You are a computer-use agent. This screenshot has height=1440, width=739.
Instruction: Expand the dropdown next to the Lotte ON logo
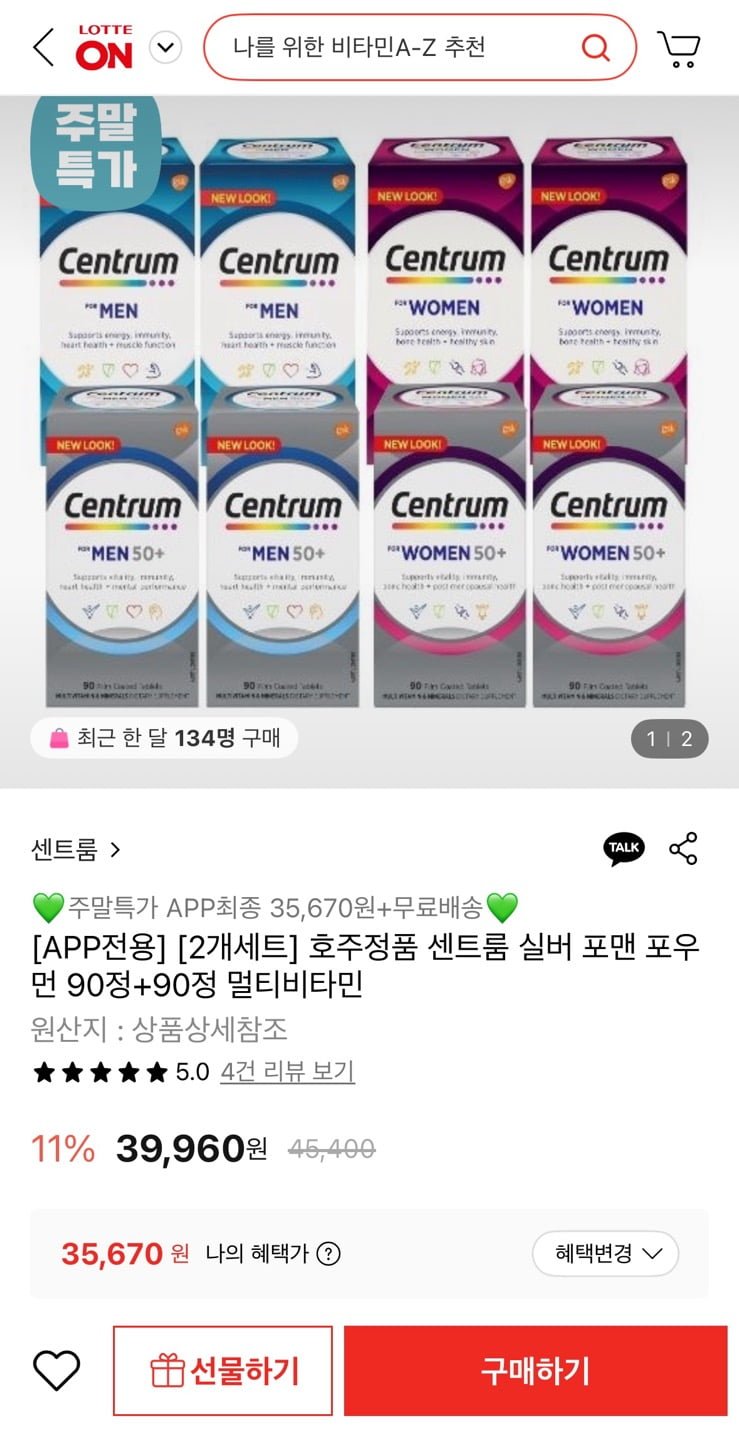(x=166, y=47)
